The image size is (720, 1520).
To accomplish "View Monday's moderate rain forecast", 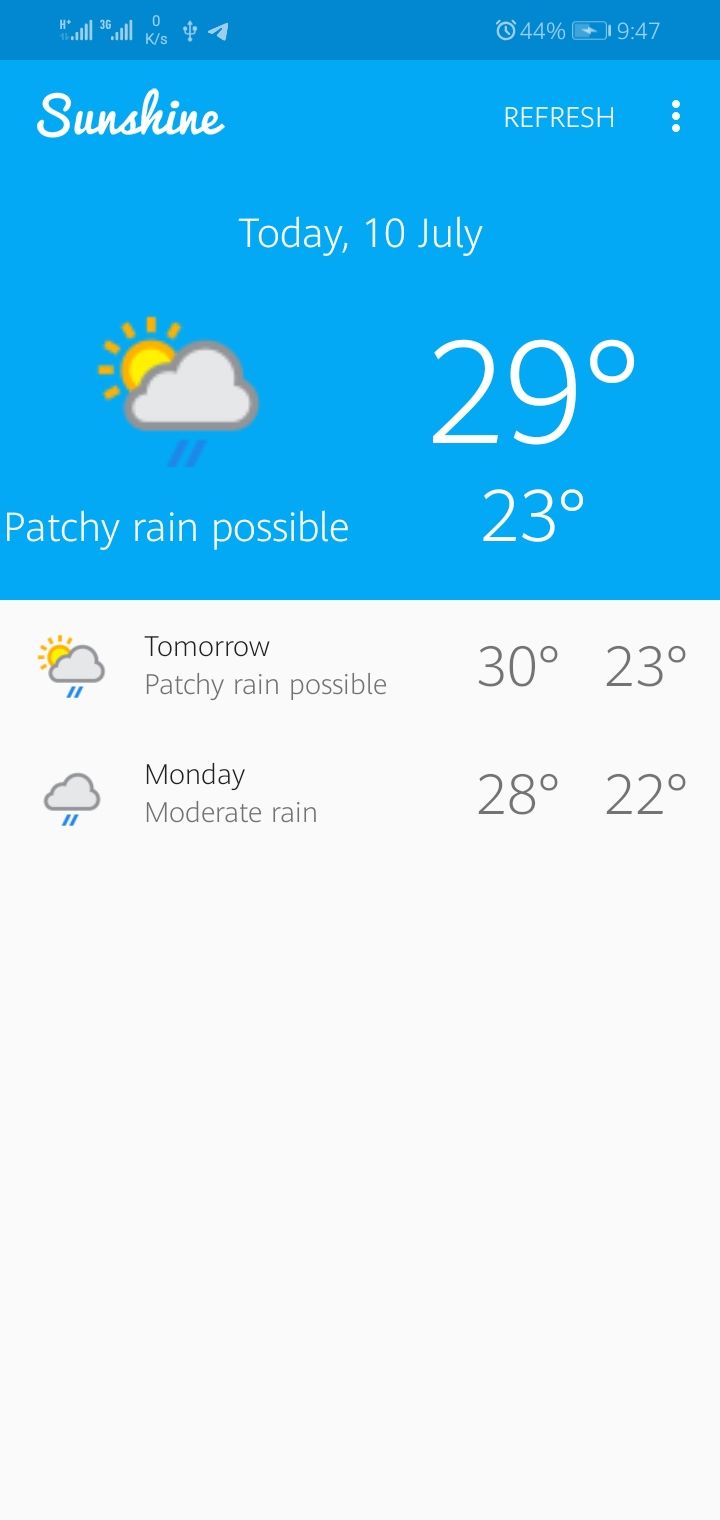I will pos(360,793).
